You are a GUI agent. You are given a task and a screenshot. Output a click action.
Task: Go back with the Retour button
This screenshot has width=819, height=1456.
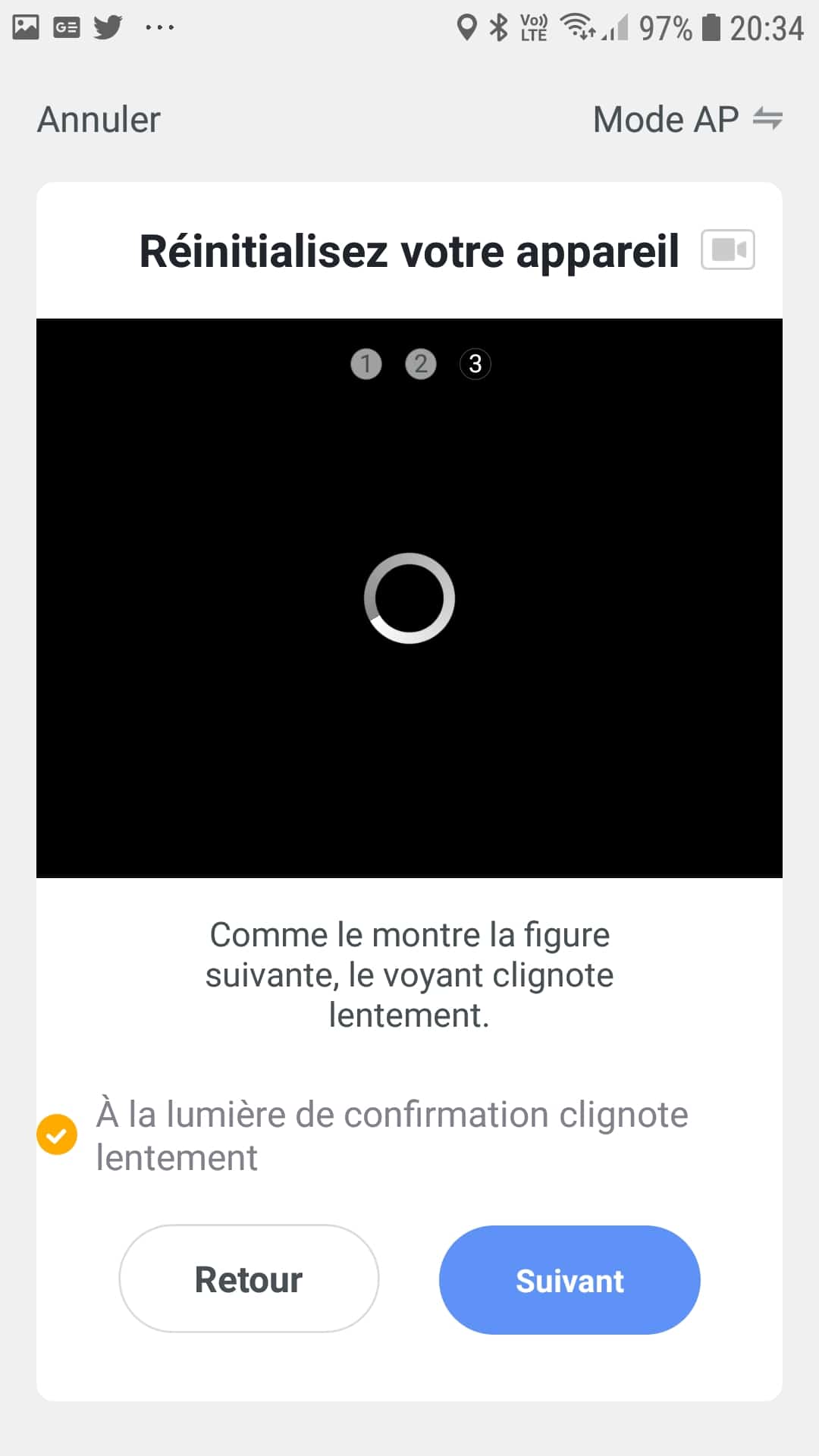249,1279
